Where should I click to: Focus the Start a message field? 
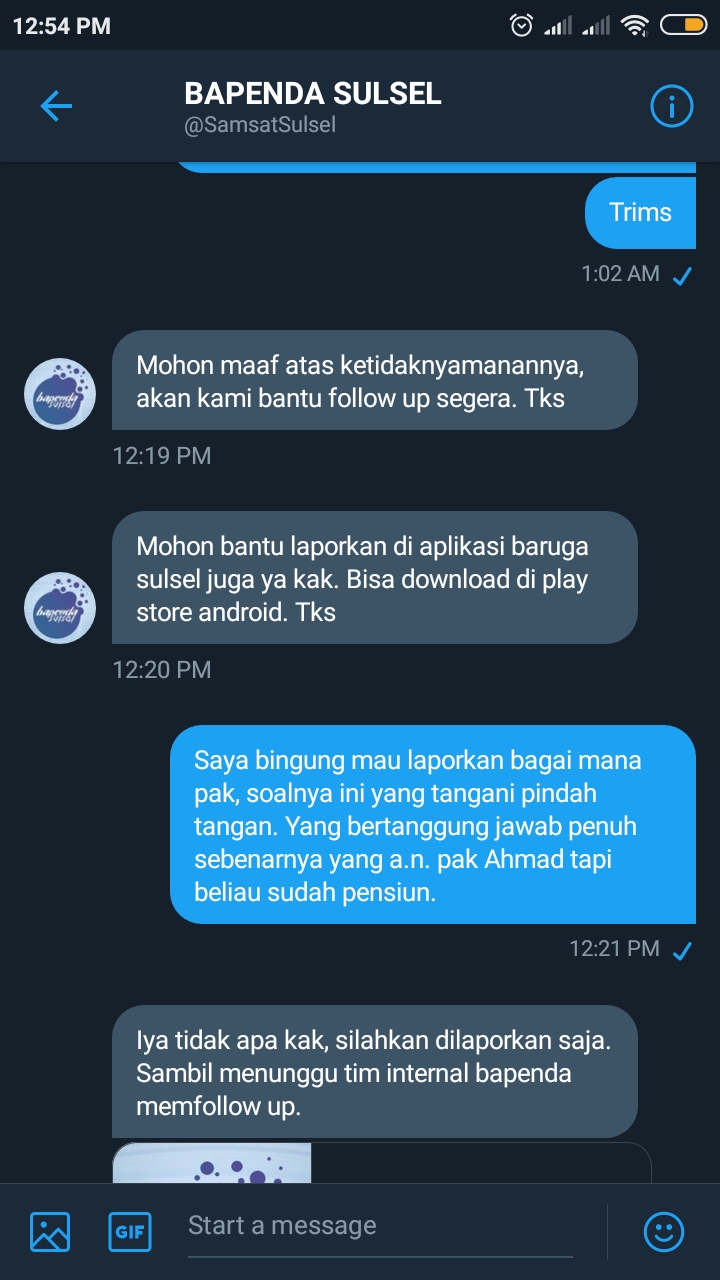click(380, 1226)
